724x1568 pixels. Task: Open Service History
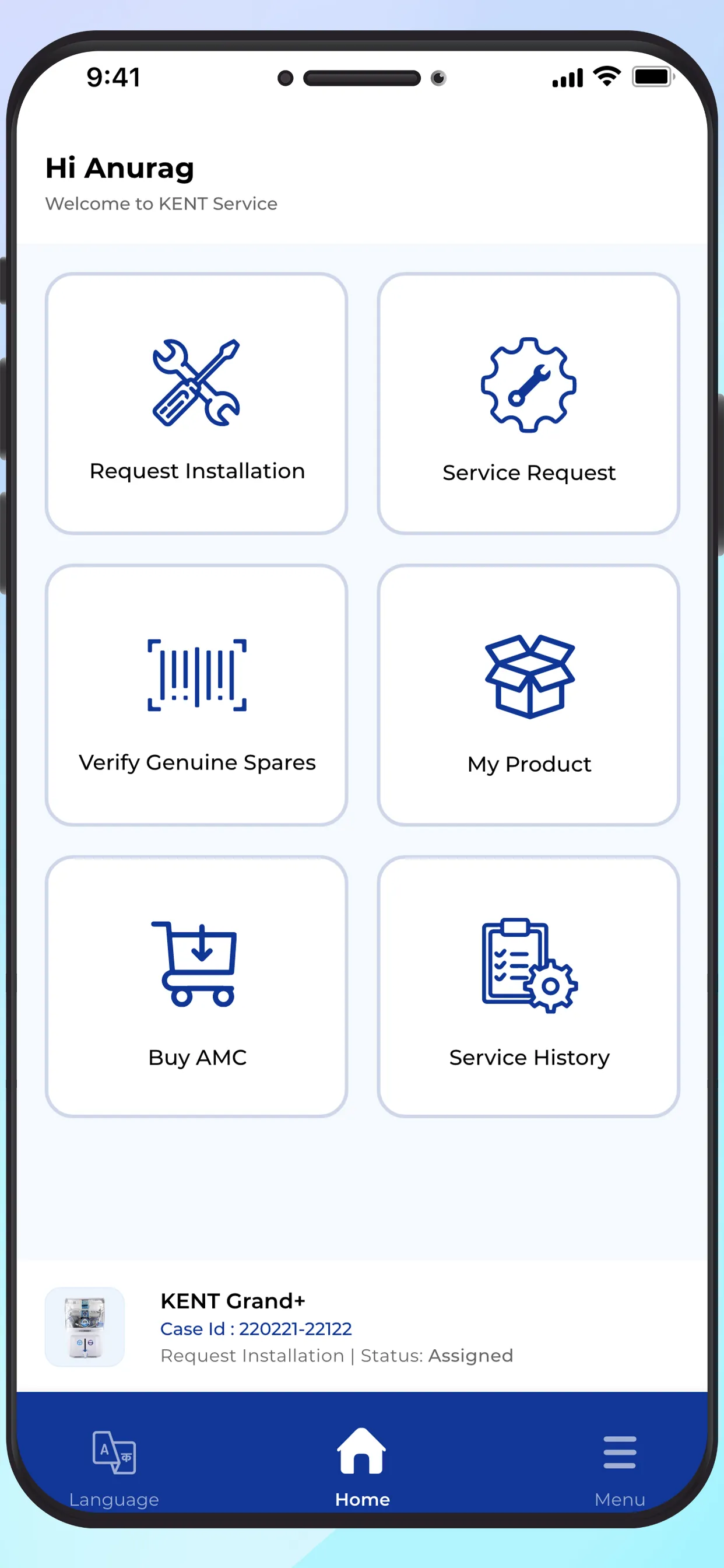(x=528, y=986)
